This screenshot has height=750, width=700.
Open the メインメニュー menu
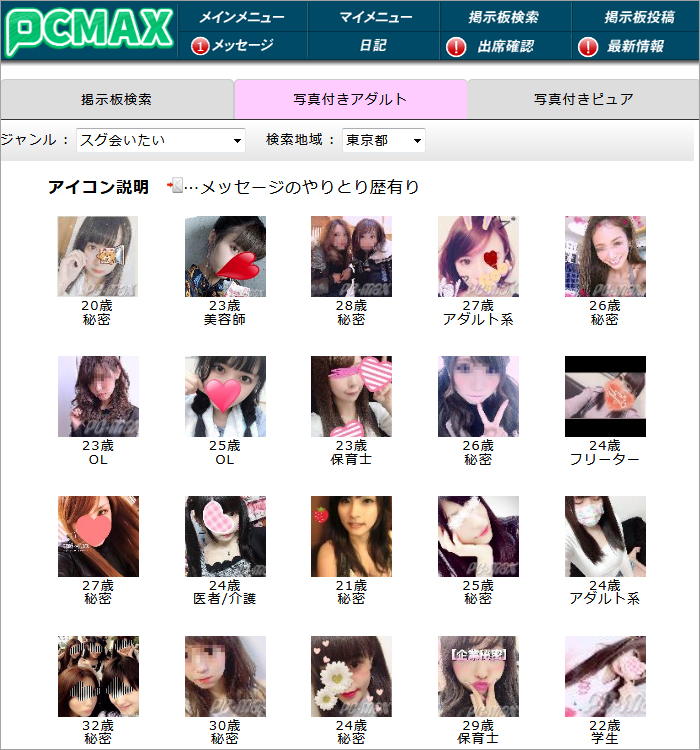pyautogui.click(x=241, y=17)
